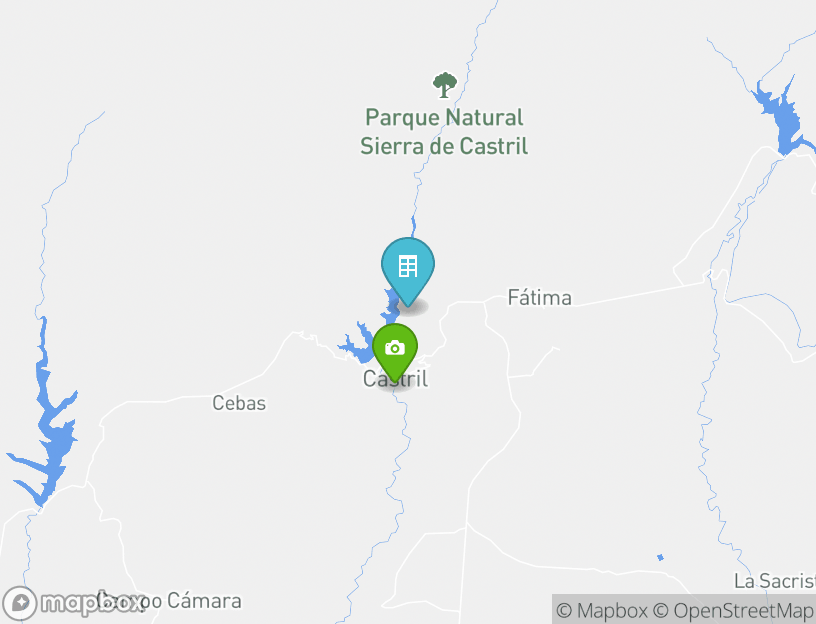Image resolution: width=816 pixels, height=624 pixels.
Task: Open the OpenStreetMap attribution link
Action: click(x=733, y=610)
